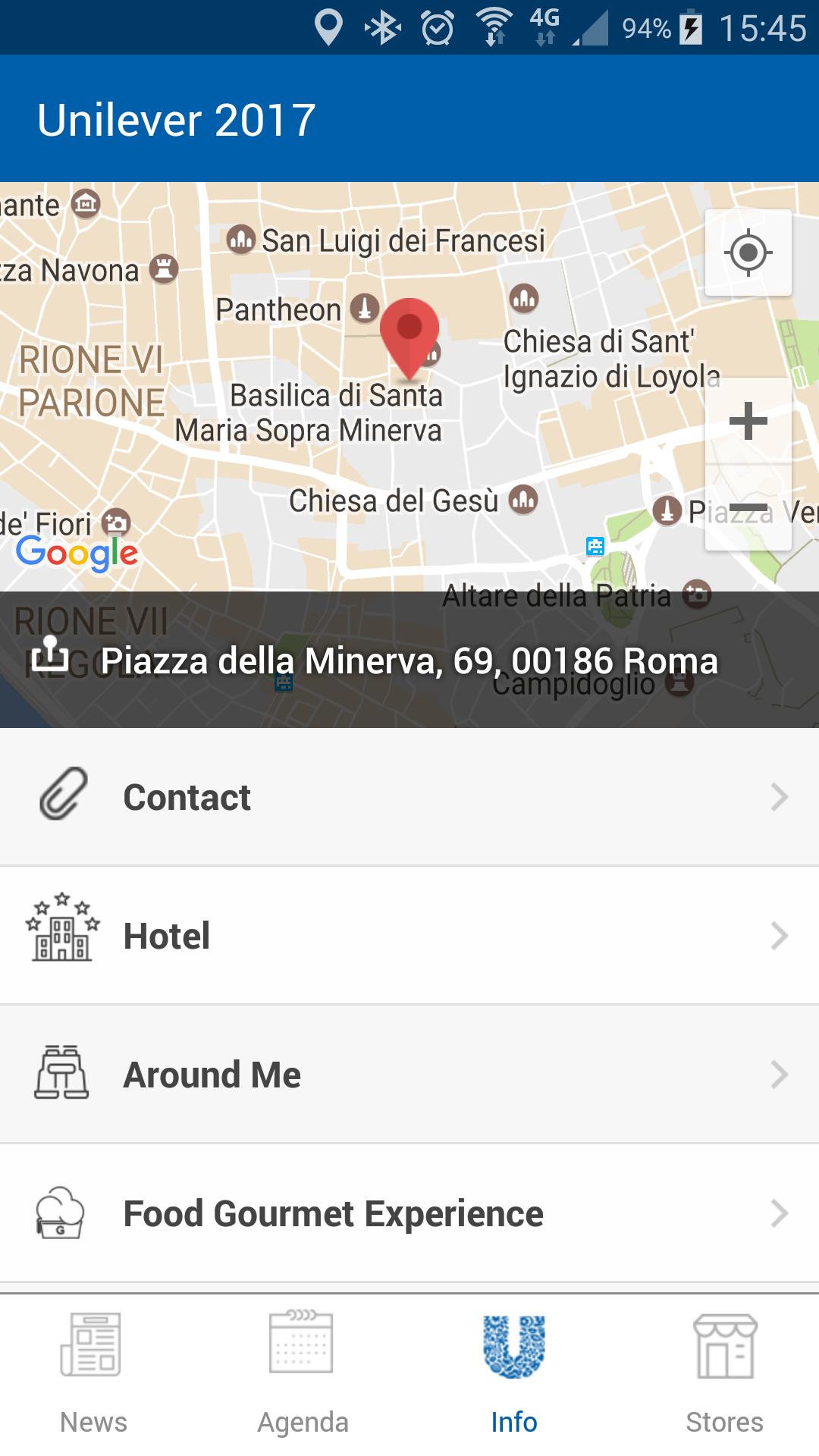The width and height of the screenshot is (819, 1456).
Task: Center map on my location
Action: click(x=748, y=253)
